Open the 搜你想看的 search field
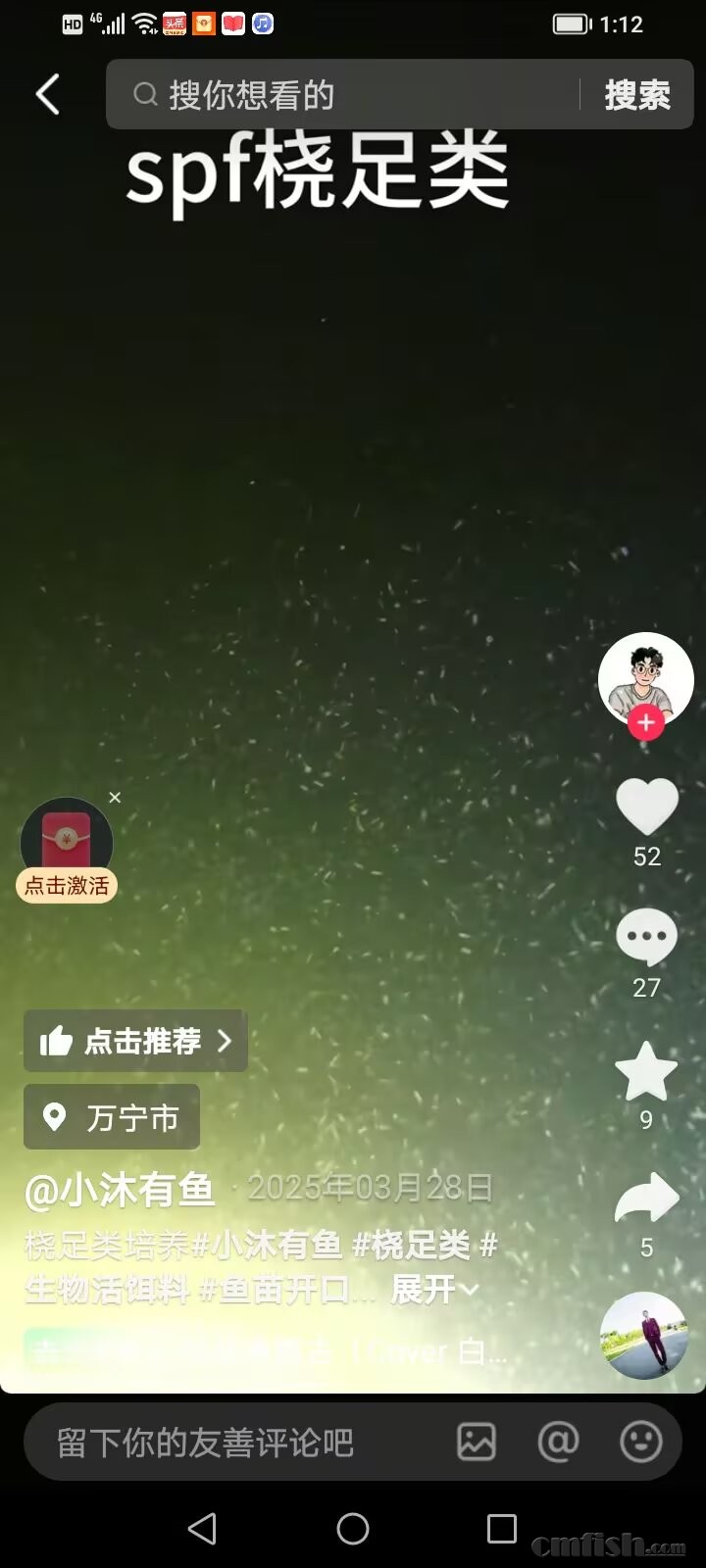706x1568 pixels. point(343,95)
